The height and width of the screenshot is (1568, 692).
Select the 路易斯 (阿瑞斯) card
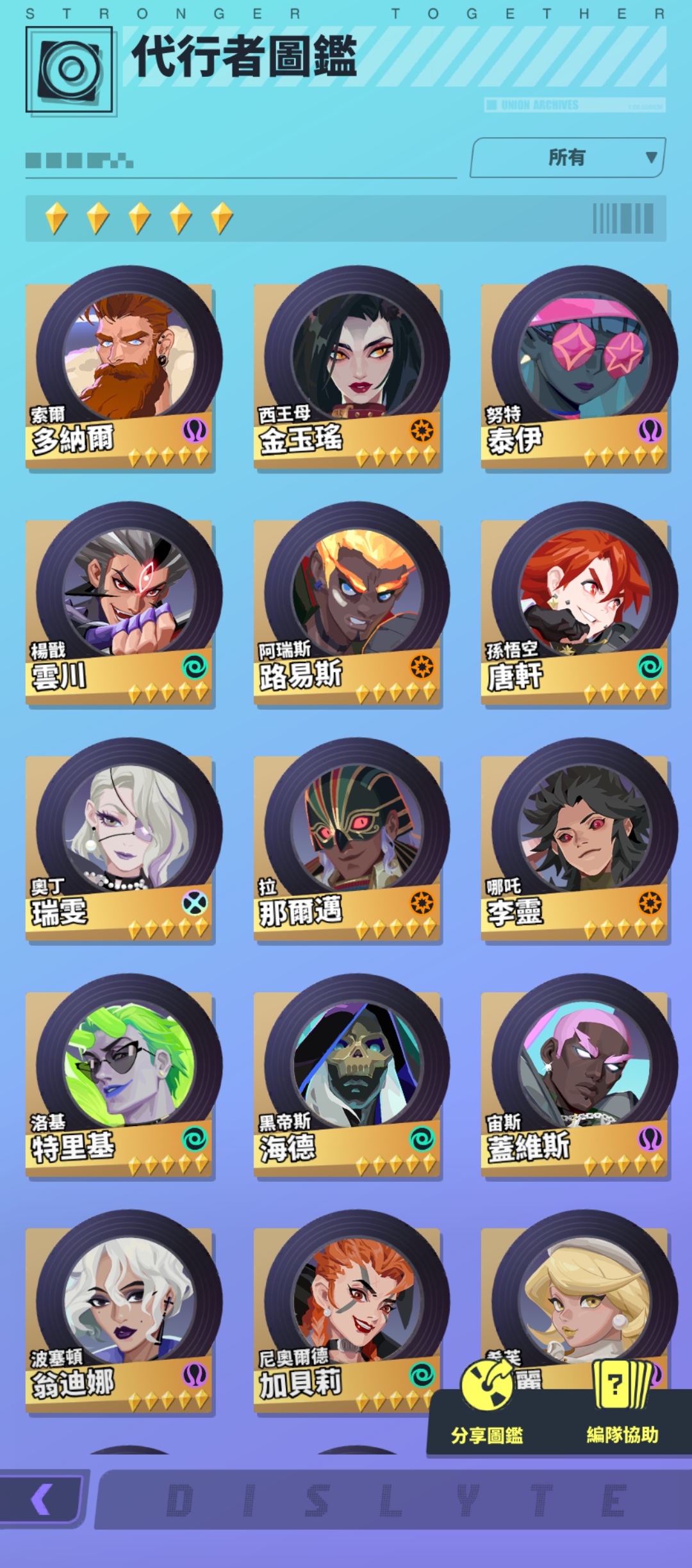(x=348, y=605)
